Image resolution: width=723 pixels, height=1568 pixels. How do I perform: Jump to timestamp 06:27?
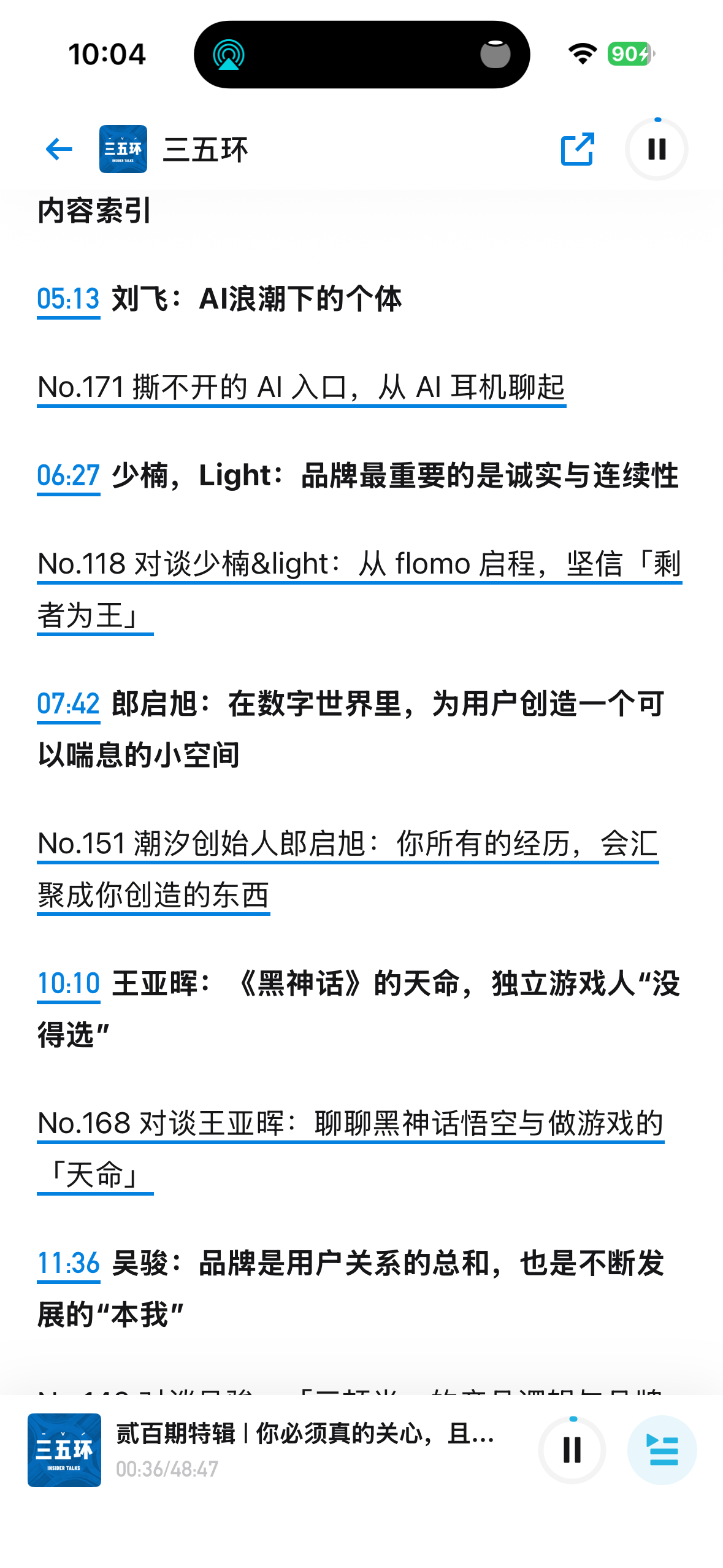(68, 476)
